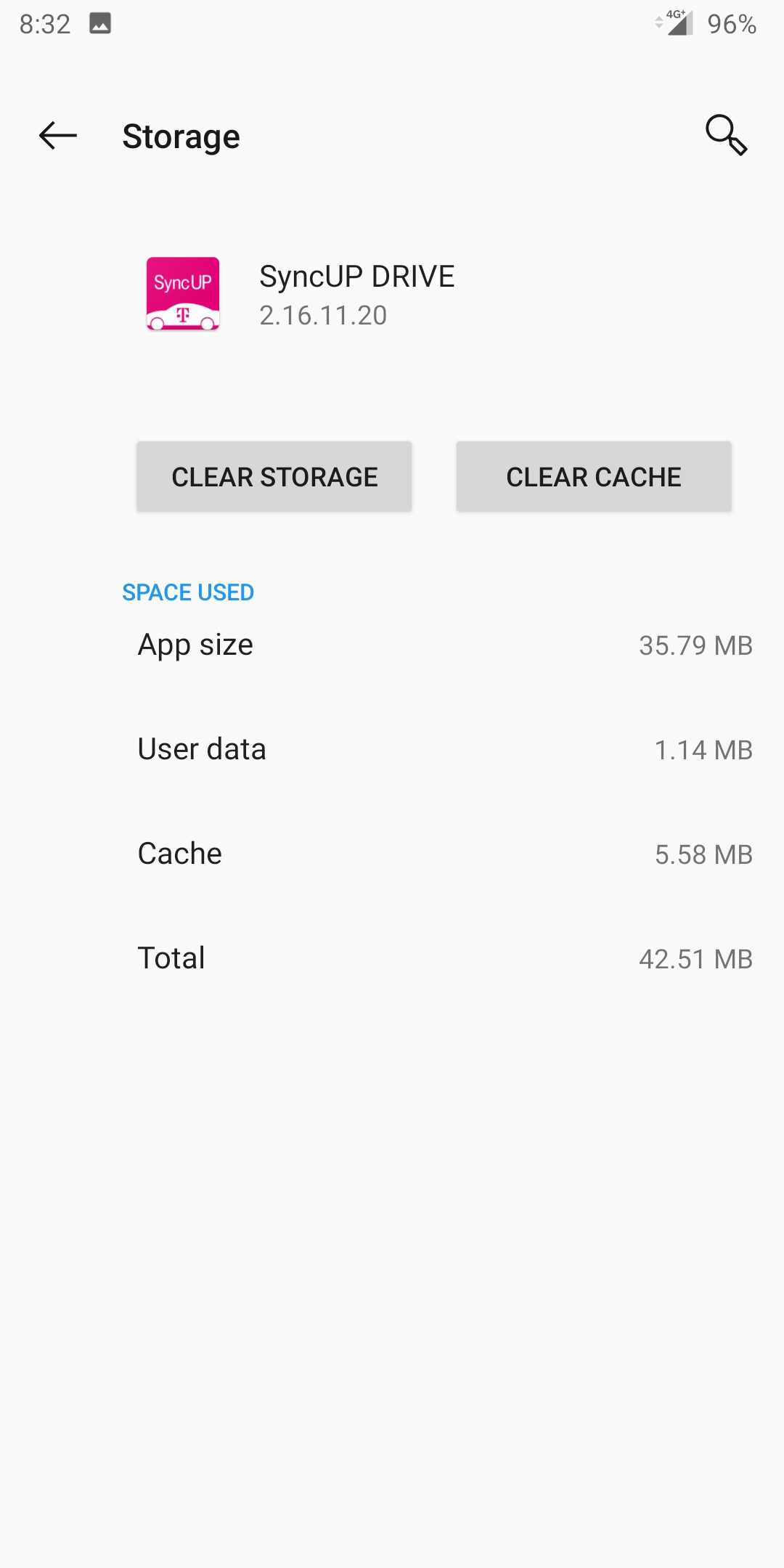Tap the photo notification icon in status bar
Viewport: 784px width, 1568px height.
[100, 23]
